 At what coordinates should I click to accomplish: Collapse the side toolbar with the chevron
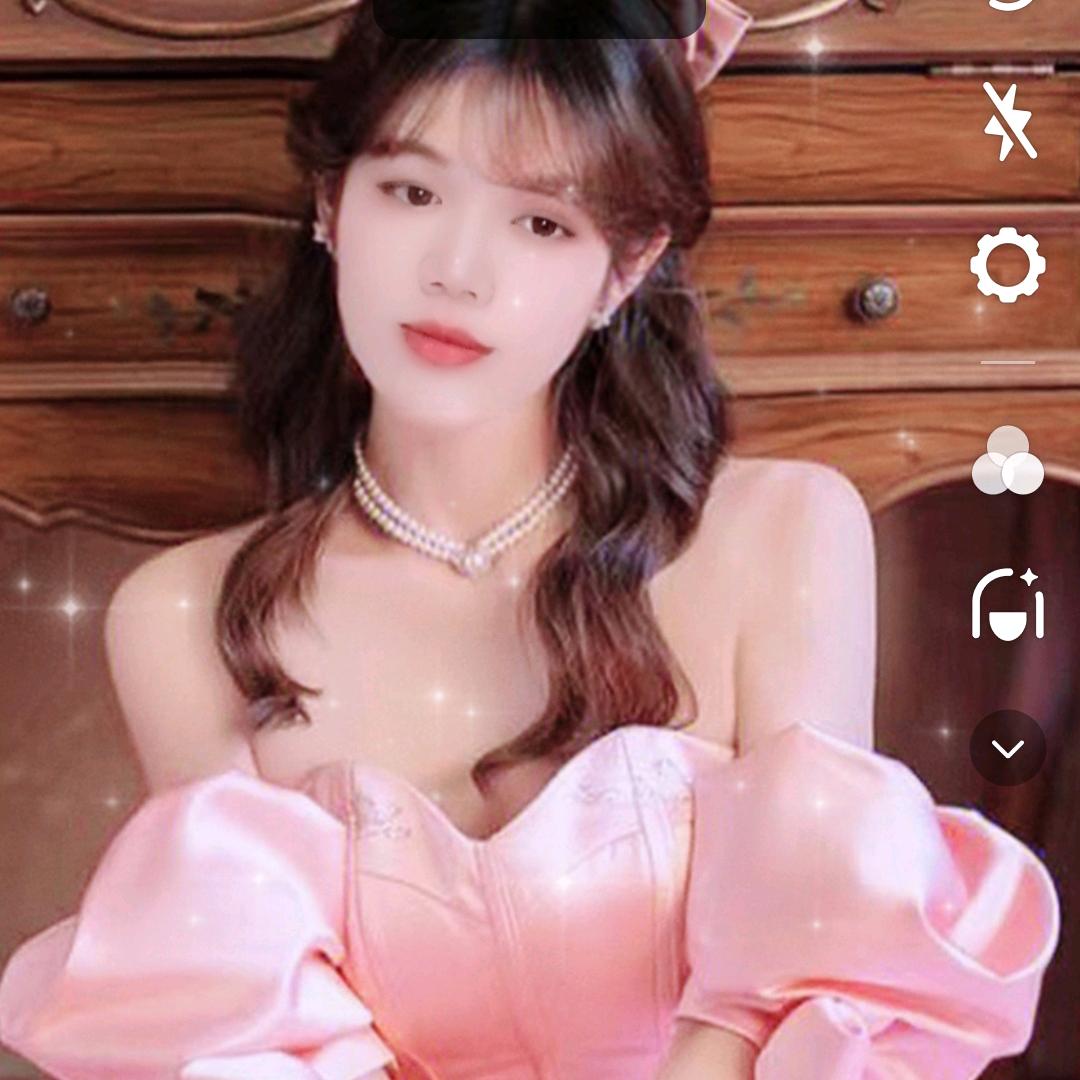tap(1008, 748)
